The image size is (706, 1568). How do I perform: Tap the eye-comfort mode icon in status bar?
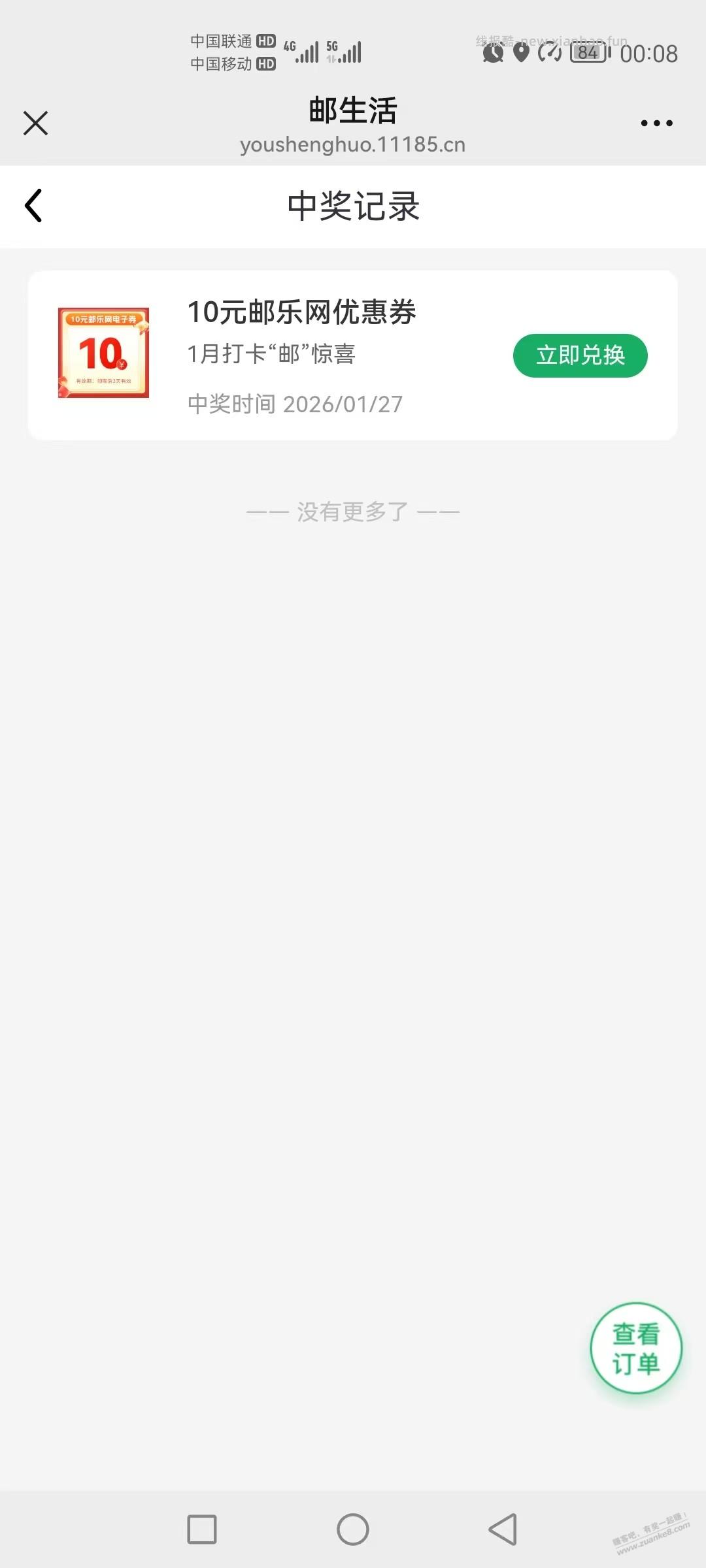[x=549, y=54]
